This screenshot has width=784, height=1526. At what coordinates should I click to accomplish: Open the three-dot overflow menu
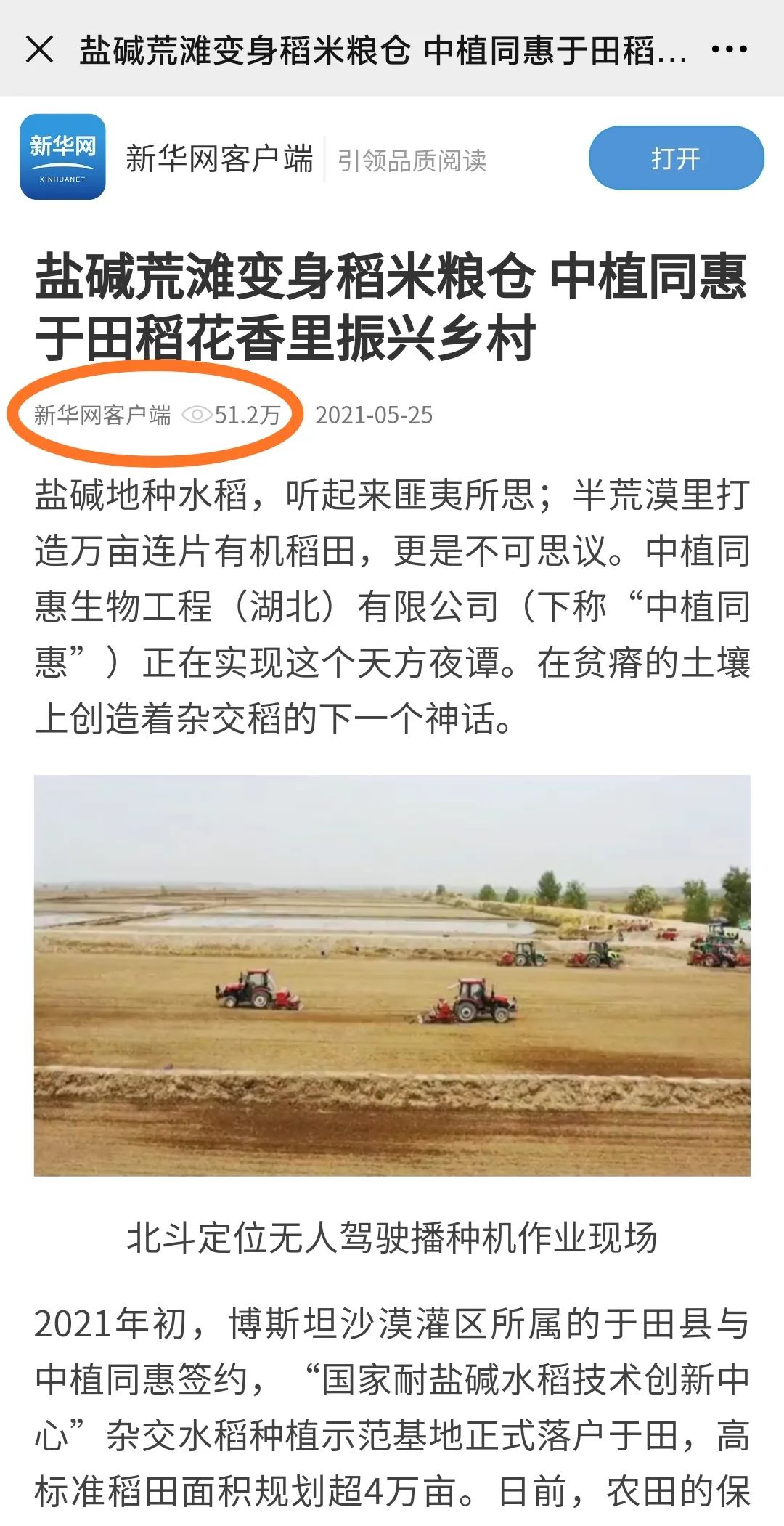tap(729, 49)
